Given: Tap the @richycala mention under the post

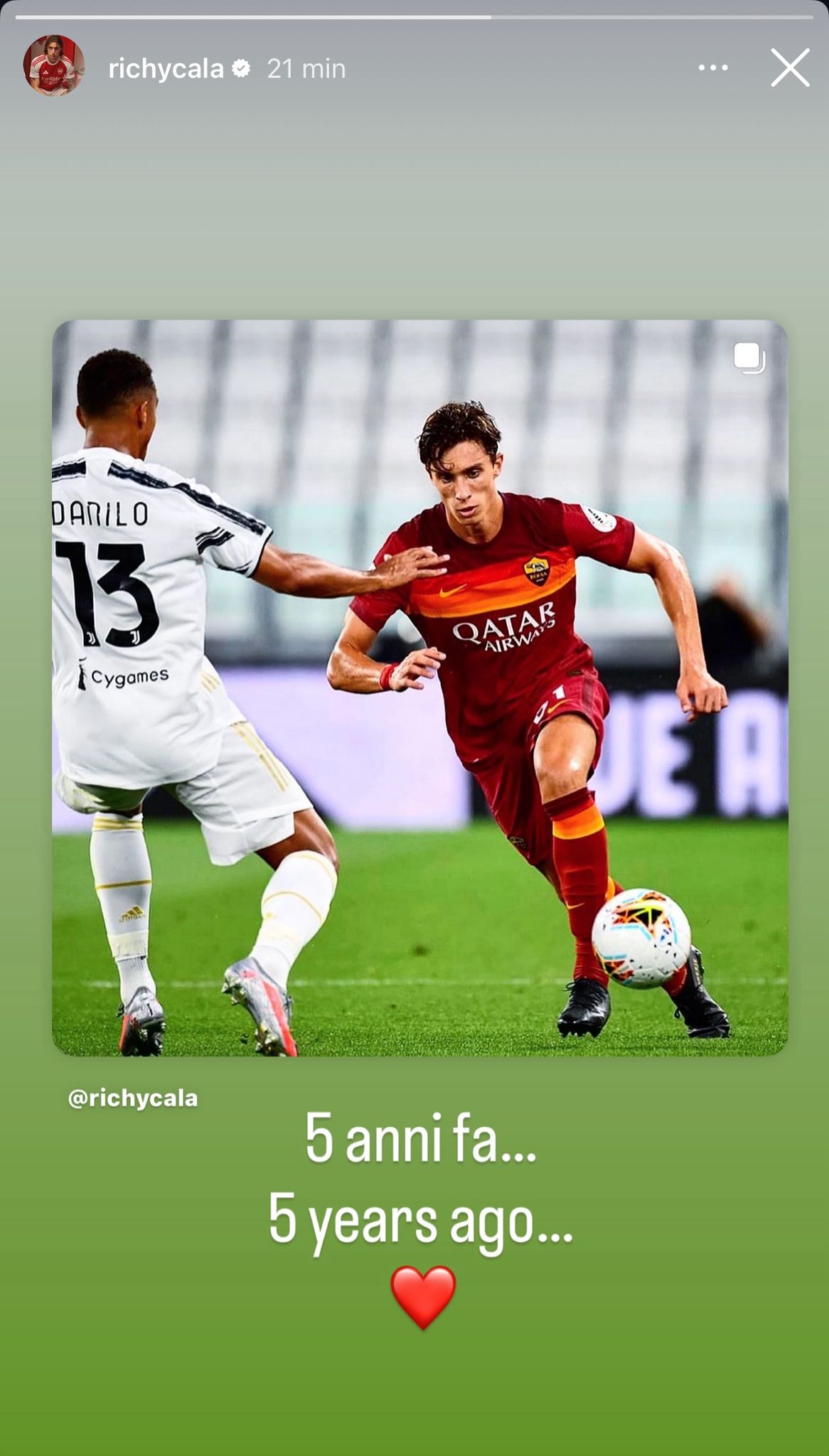Looking at the screenshot, I should coord(133,1098).
